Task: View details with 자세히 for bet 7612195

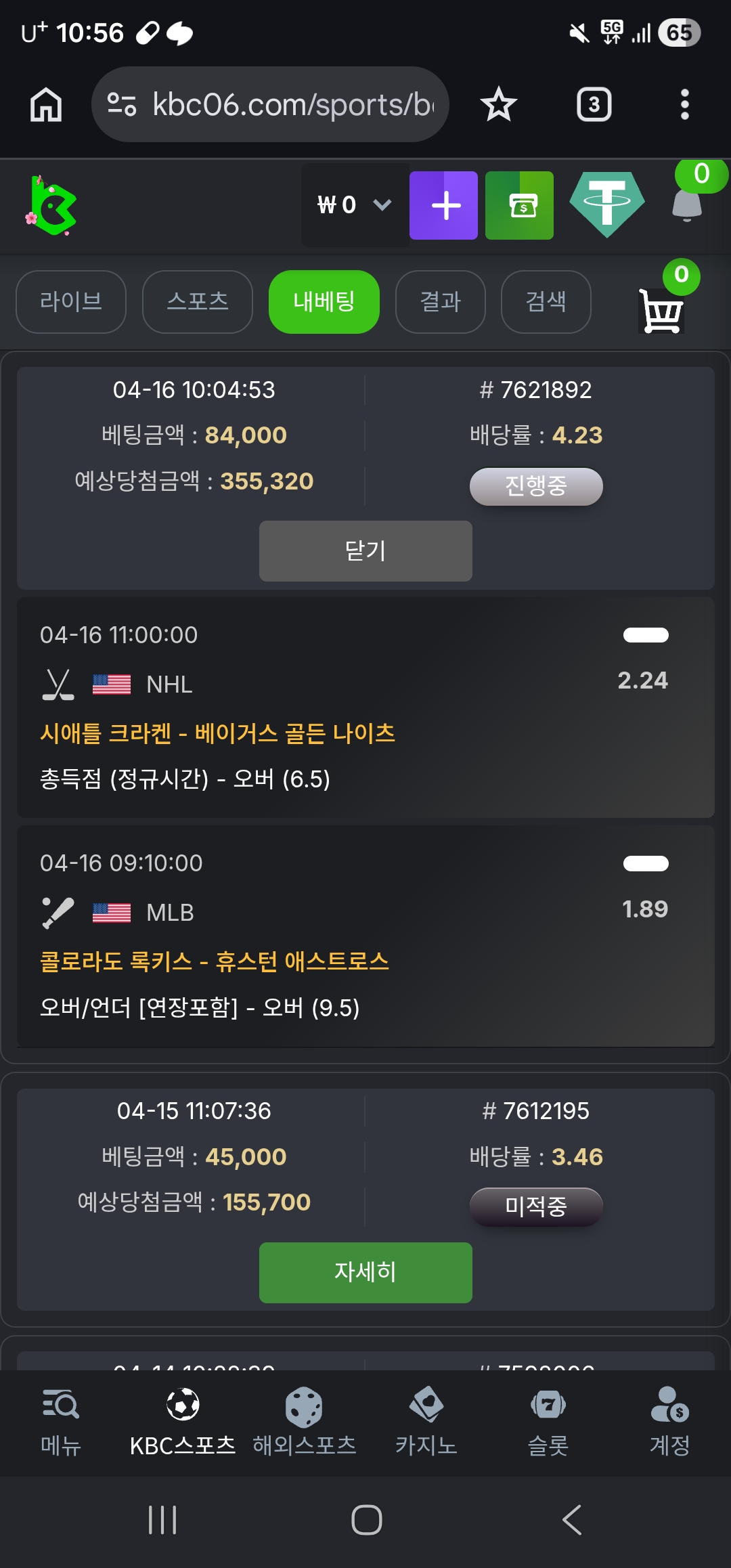Action: [365, 1273]
